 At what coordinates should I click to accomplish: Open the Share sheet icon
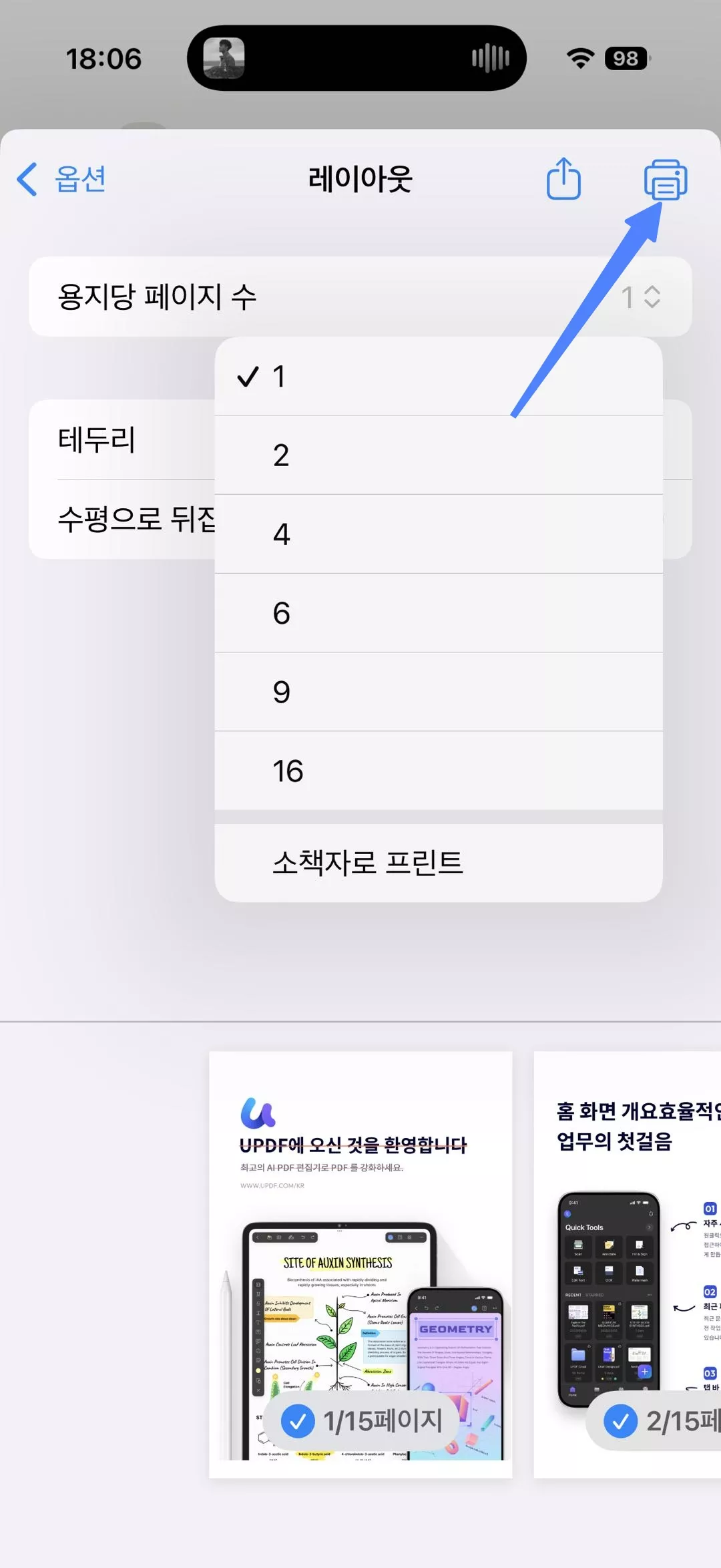(563, 179)
